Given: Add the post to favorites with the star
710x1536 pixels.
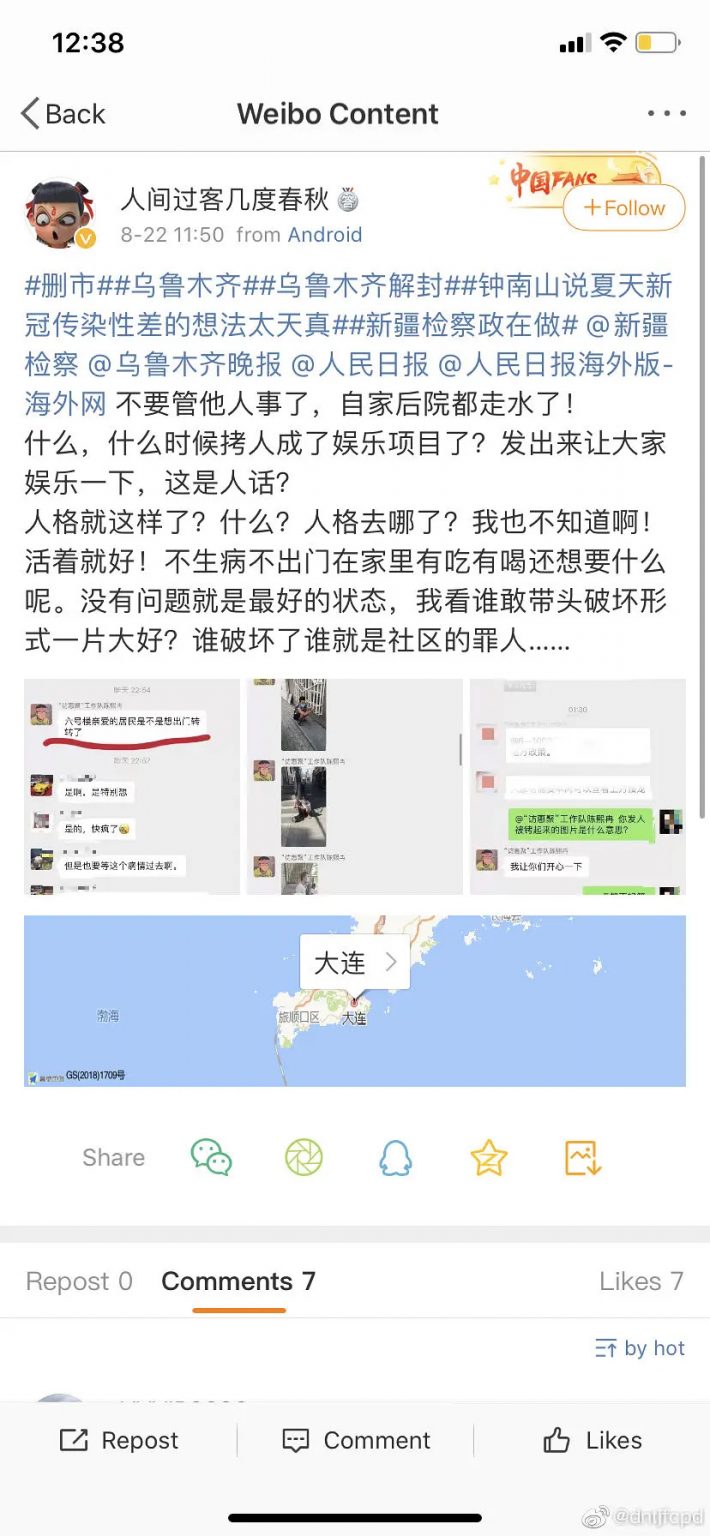Looking at the screenshot, I should 489,1157.
